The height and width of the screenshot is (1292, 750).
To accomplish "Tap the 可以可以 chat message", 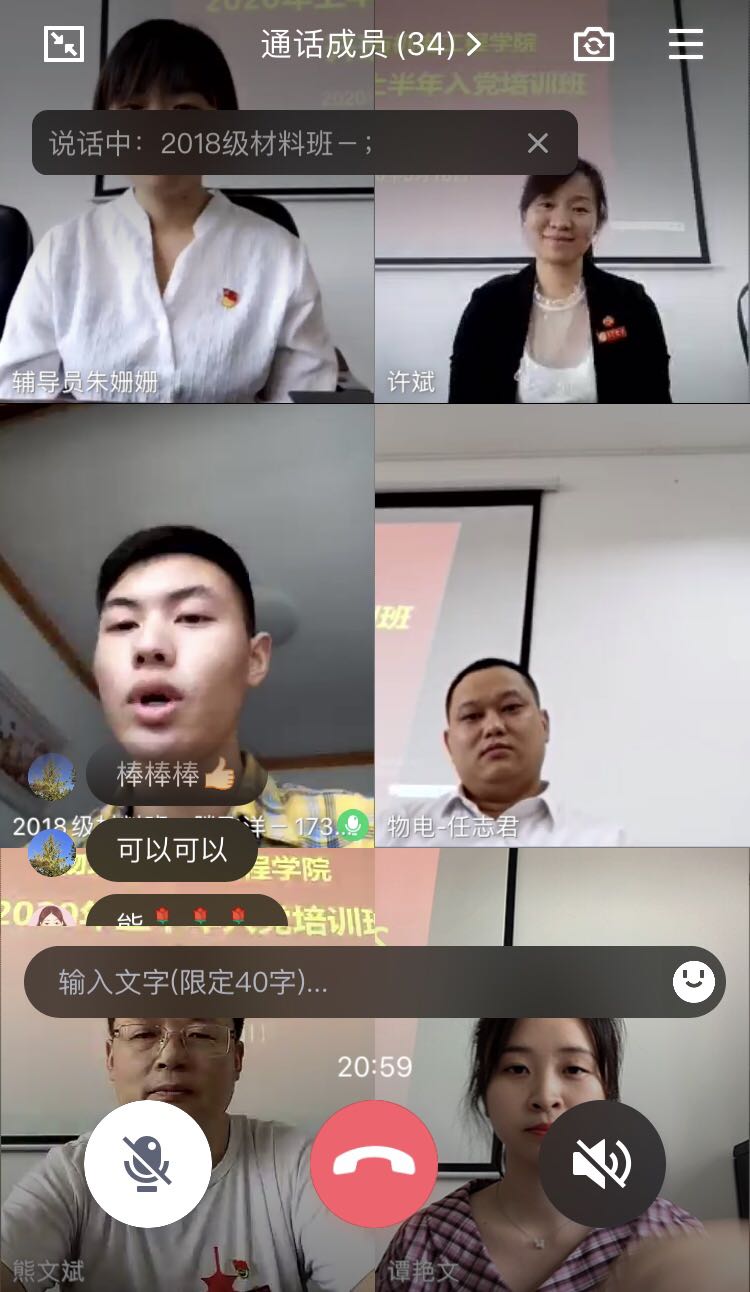I will tap(171, 851).
